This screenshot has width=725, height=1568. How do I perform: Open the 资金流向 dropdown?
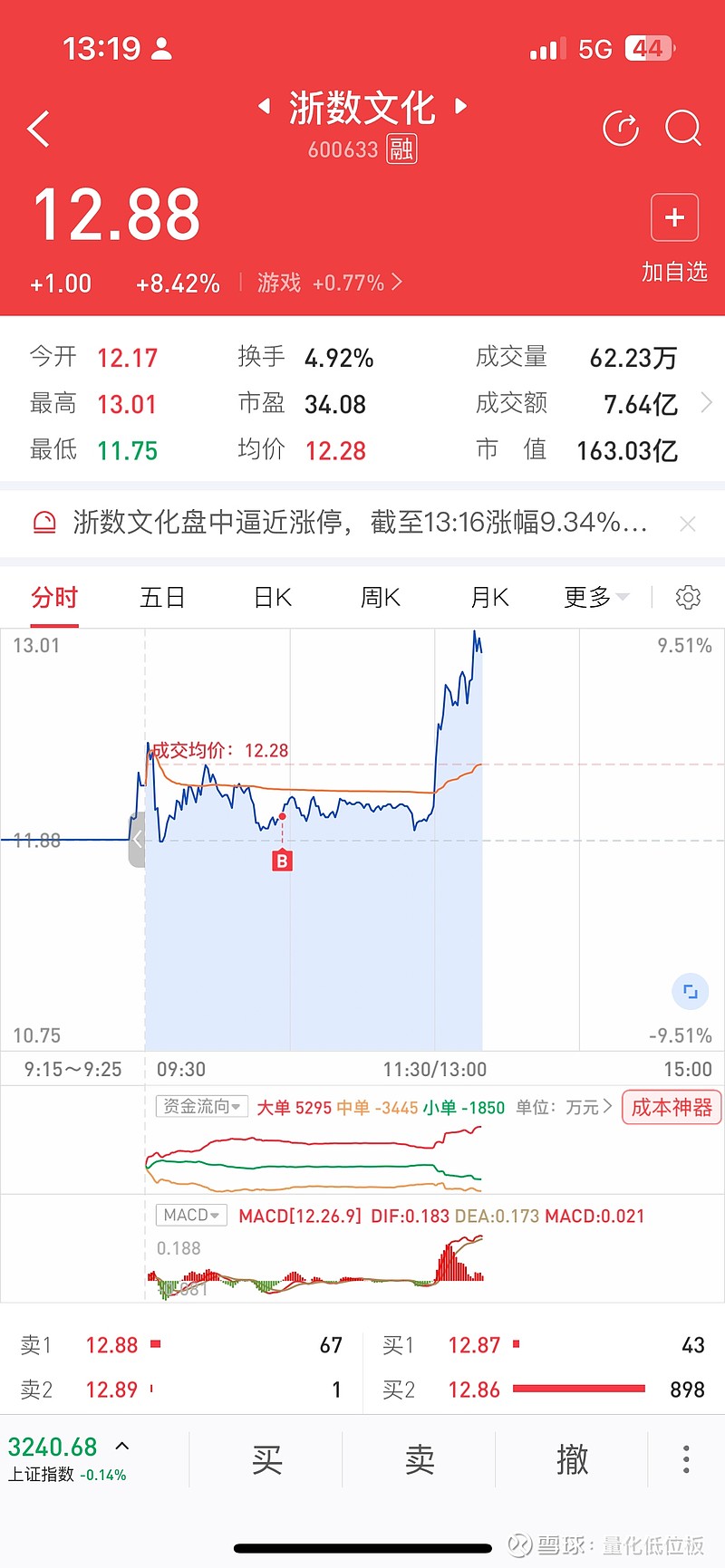point(201,1107)
